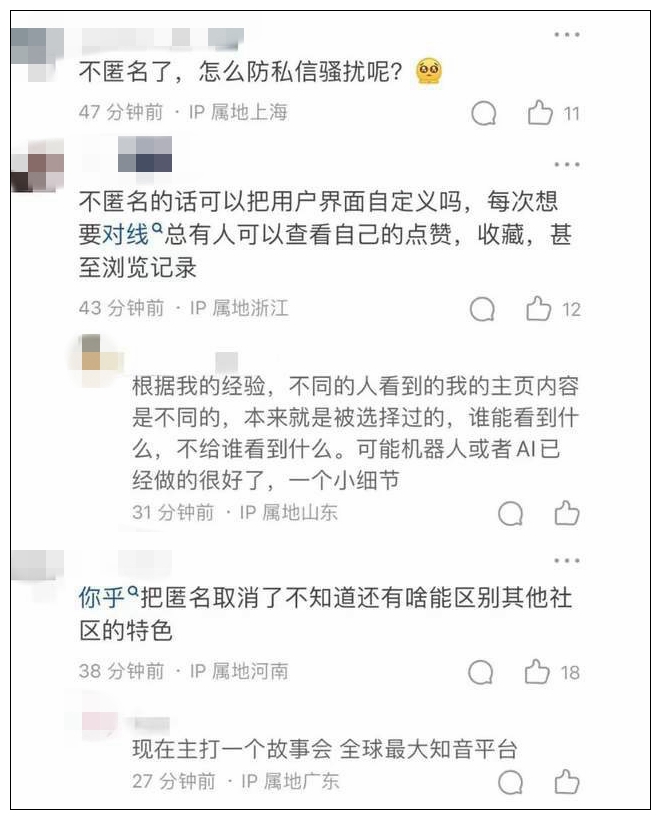Viewport: 660px width, 819px height.
Task: Reply to the comment from IP 属地山东
Action: (511, 514)
